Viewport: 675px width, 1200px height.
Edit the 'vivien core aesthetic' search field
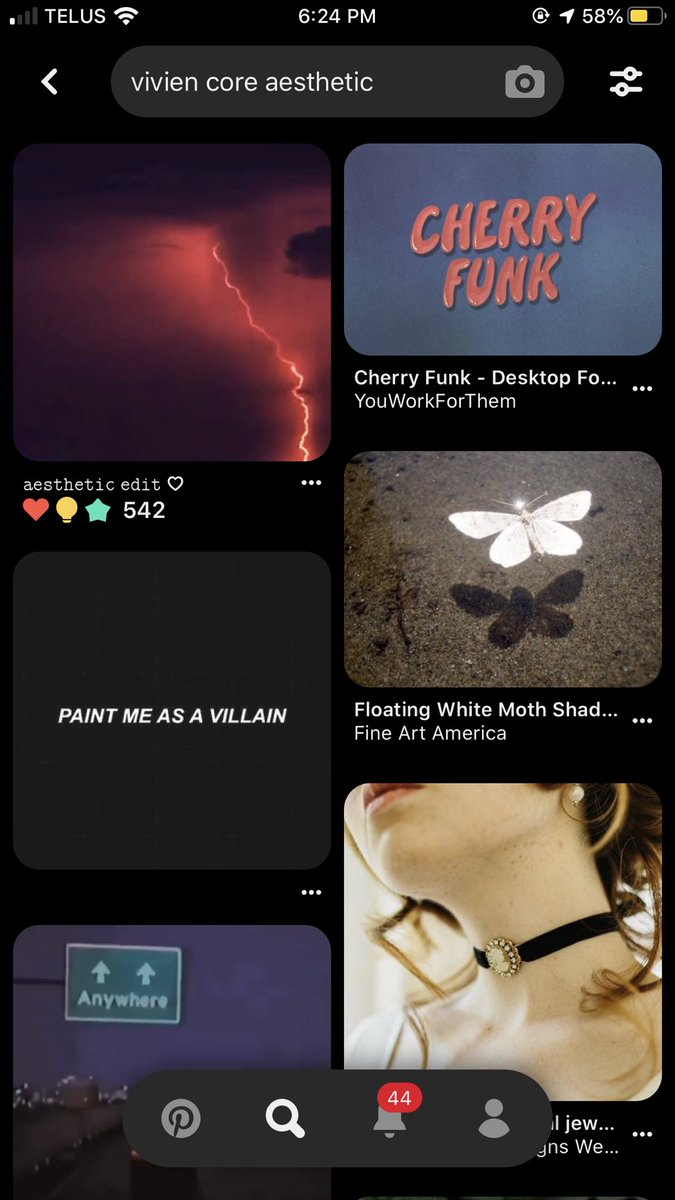(x=300, y=82)
